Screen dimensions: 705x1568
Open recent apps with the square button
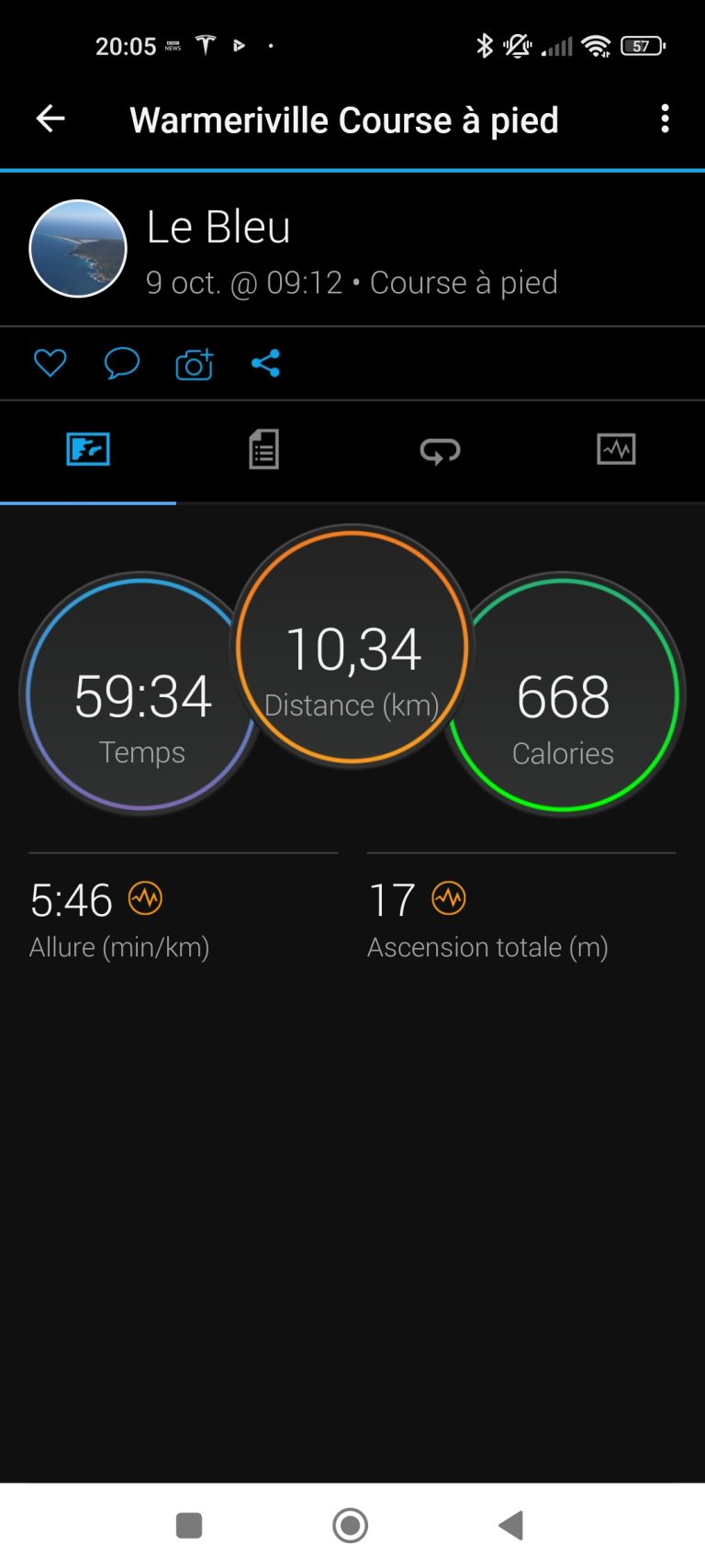click(x=189, y=1526)
